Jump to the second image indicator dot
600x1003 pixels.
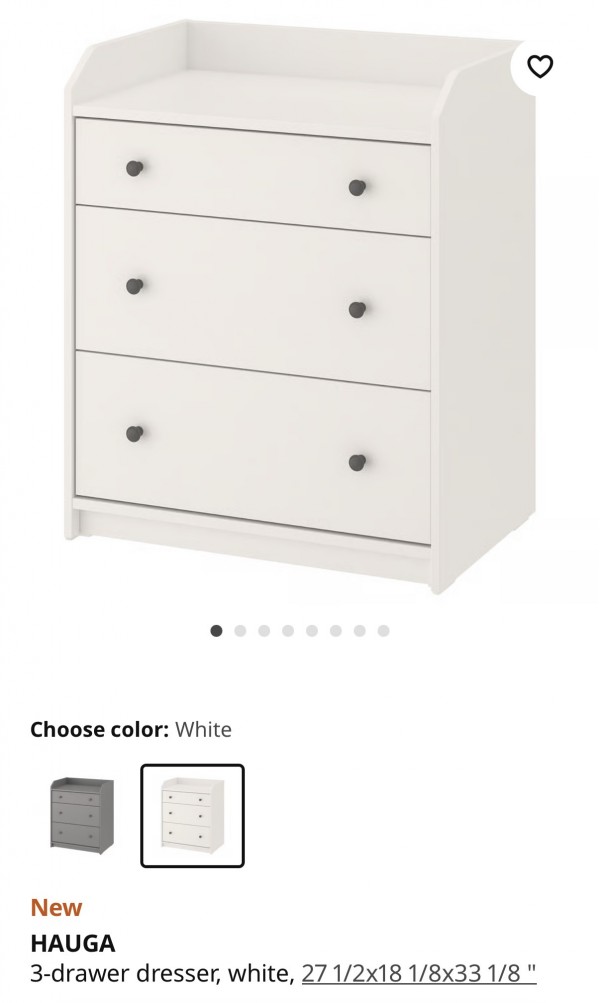coord(240,631)
